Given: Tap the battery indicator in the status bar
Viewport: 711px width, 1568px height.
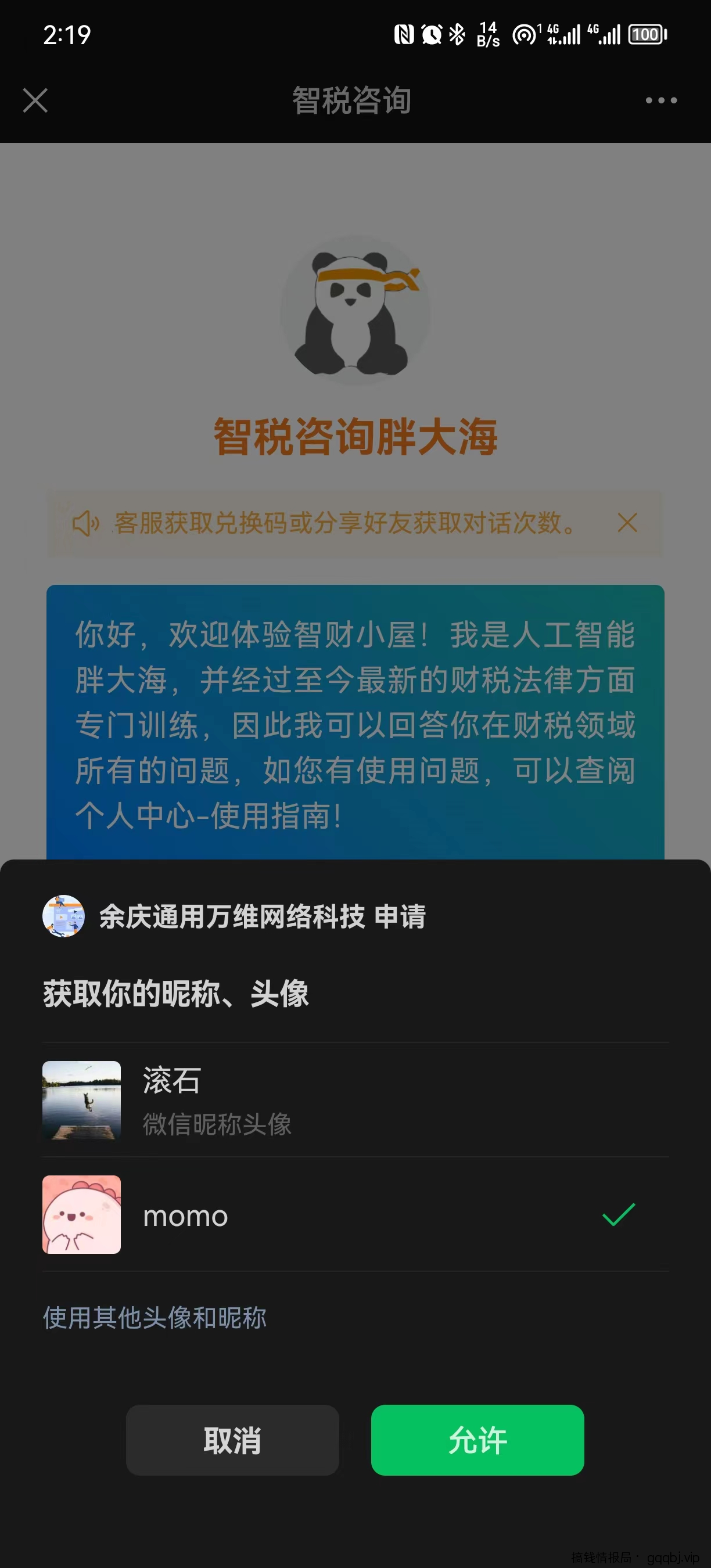Looking at the screenshot, I should (647, 35).
